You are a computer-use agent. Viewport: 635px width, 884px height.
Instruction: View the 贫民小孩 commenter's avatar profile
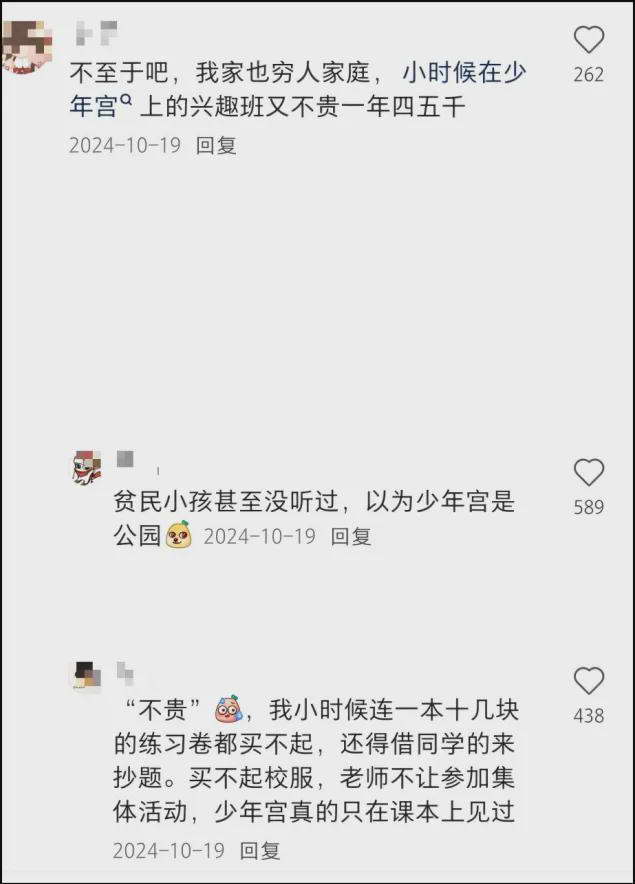point(87,467)
